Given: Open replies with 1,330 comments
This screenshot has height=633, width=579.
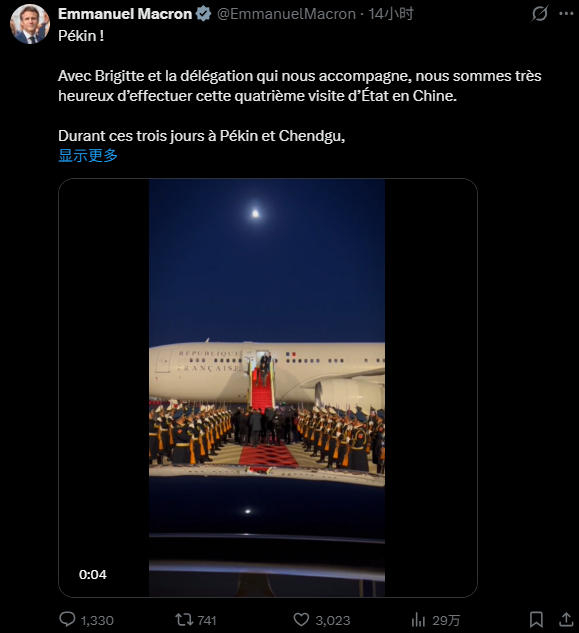Looking at the screenshot, I should (x=86, y=620).
